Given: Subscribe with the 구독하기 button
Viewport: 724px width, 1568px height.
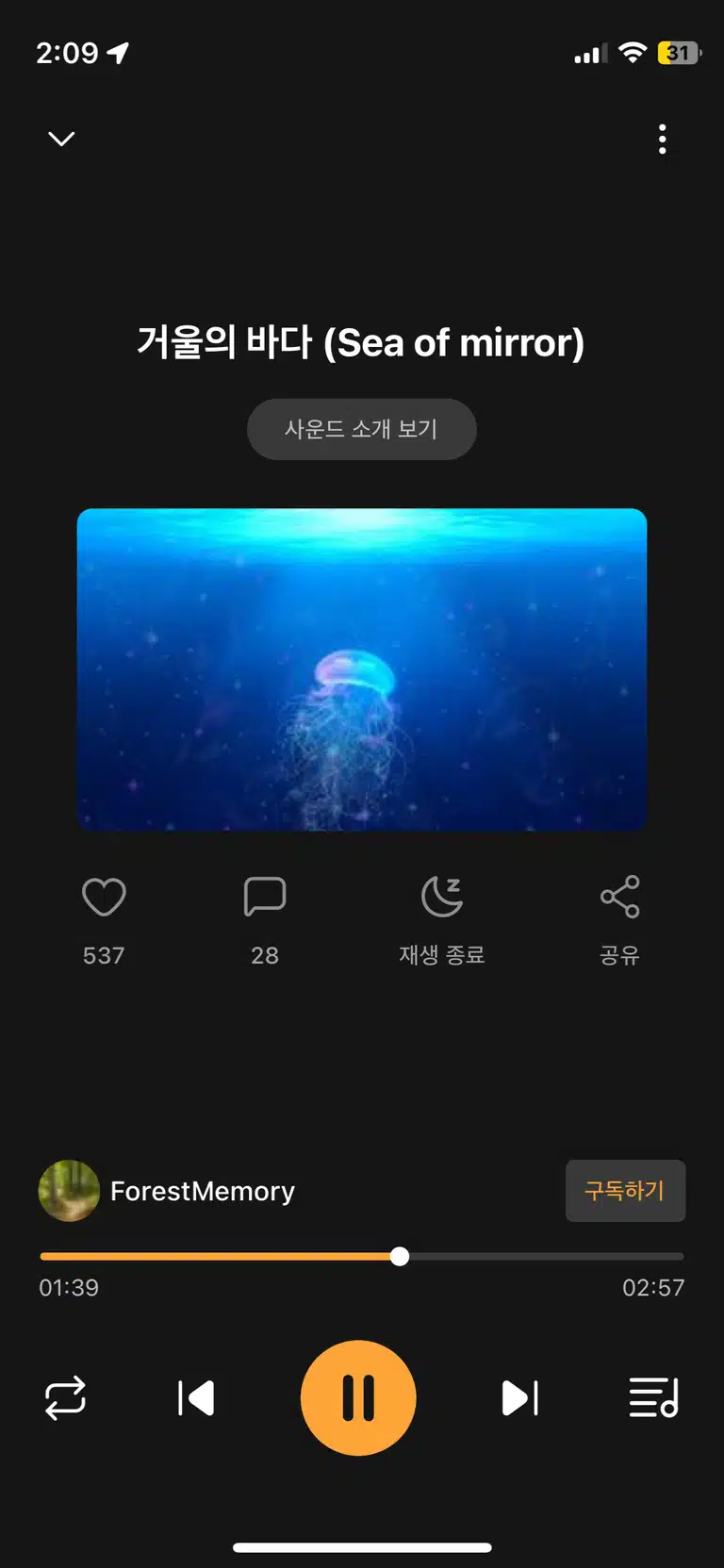Looking at the screenshot, I should 625,1191.
